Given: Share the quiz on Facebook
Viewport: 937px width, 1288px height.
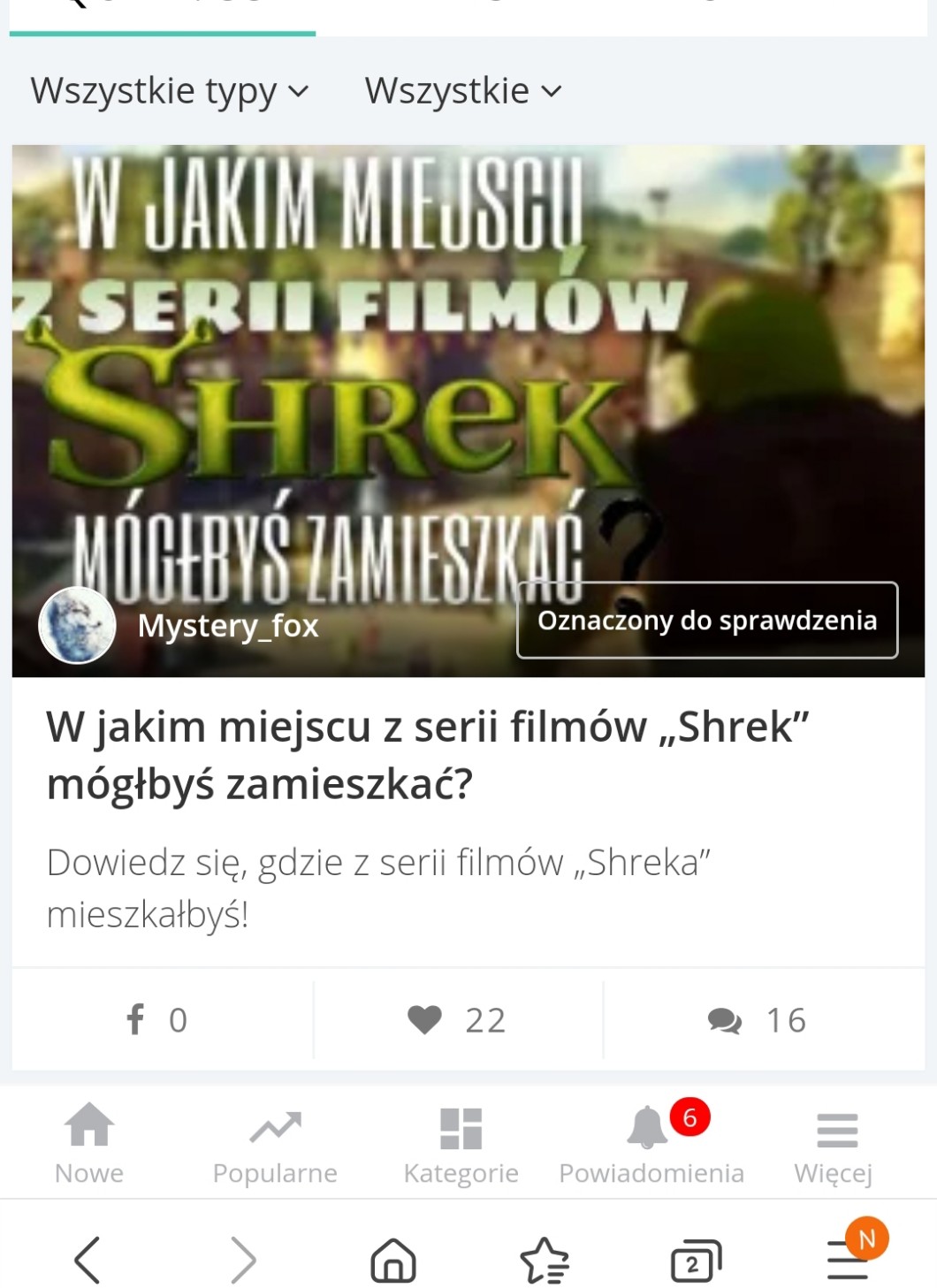Looking at the screenshot, I should [157, 1019].
